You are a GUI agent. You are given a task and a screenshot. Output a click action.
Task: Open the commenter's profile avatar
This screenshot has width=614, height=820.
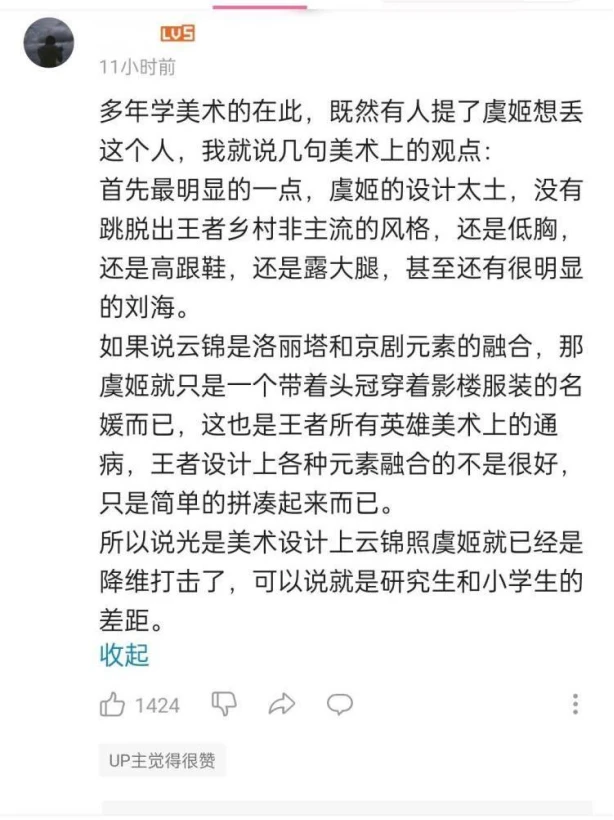pyautogui.click(x=49, y=43)
